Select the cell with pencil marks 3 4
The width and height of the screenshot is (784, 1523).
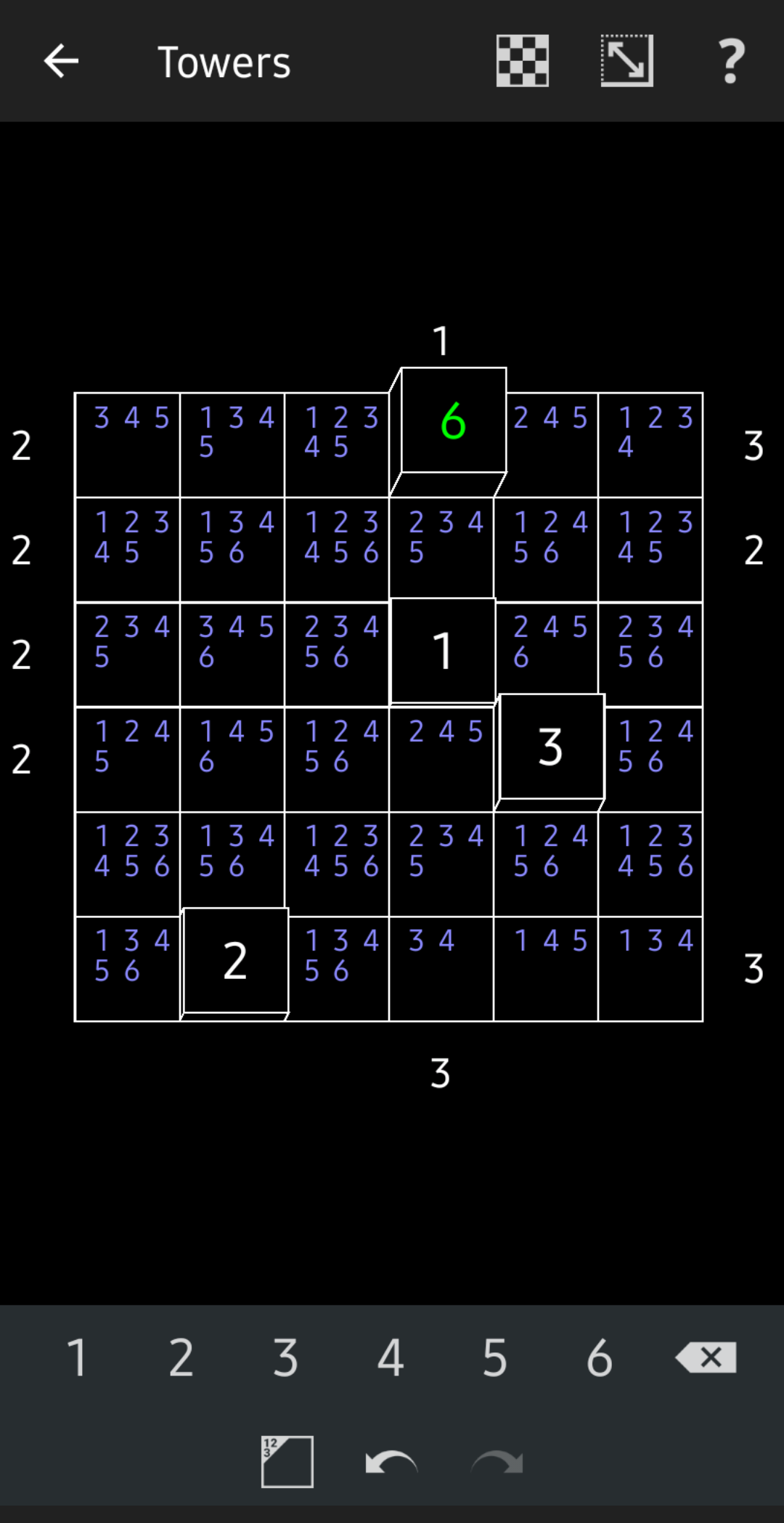(x=441, y=969)
